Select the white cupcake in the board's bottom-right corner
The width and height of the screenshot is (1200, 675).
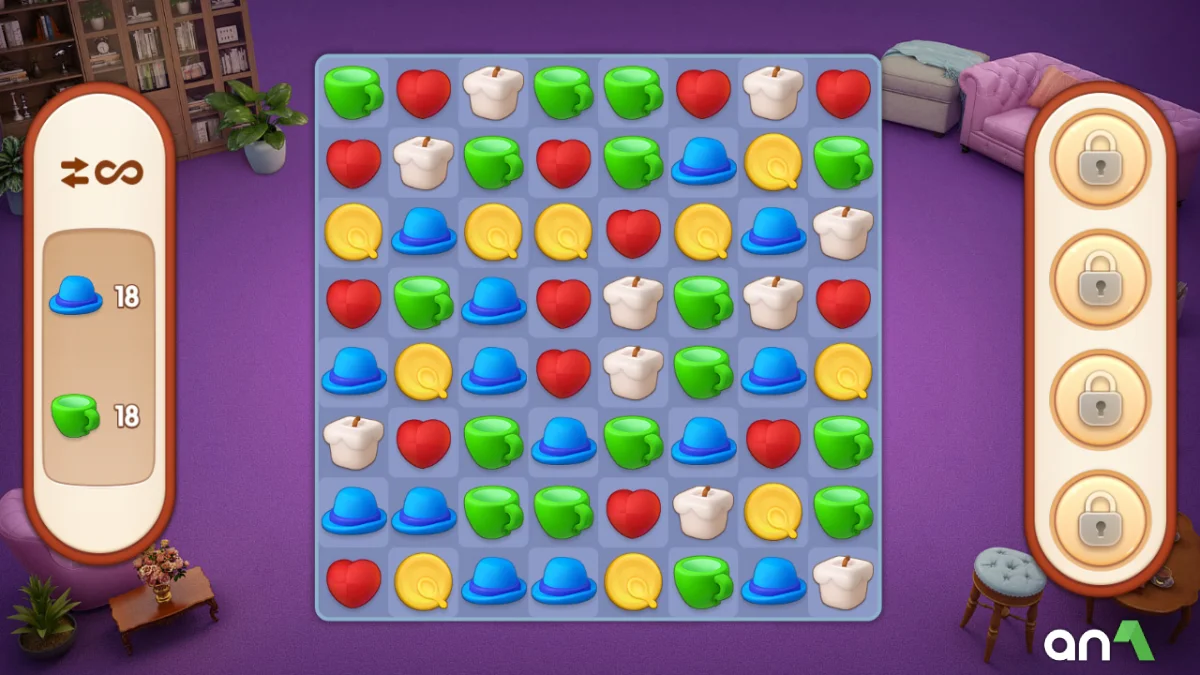(x=842, y=581)
